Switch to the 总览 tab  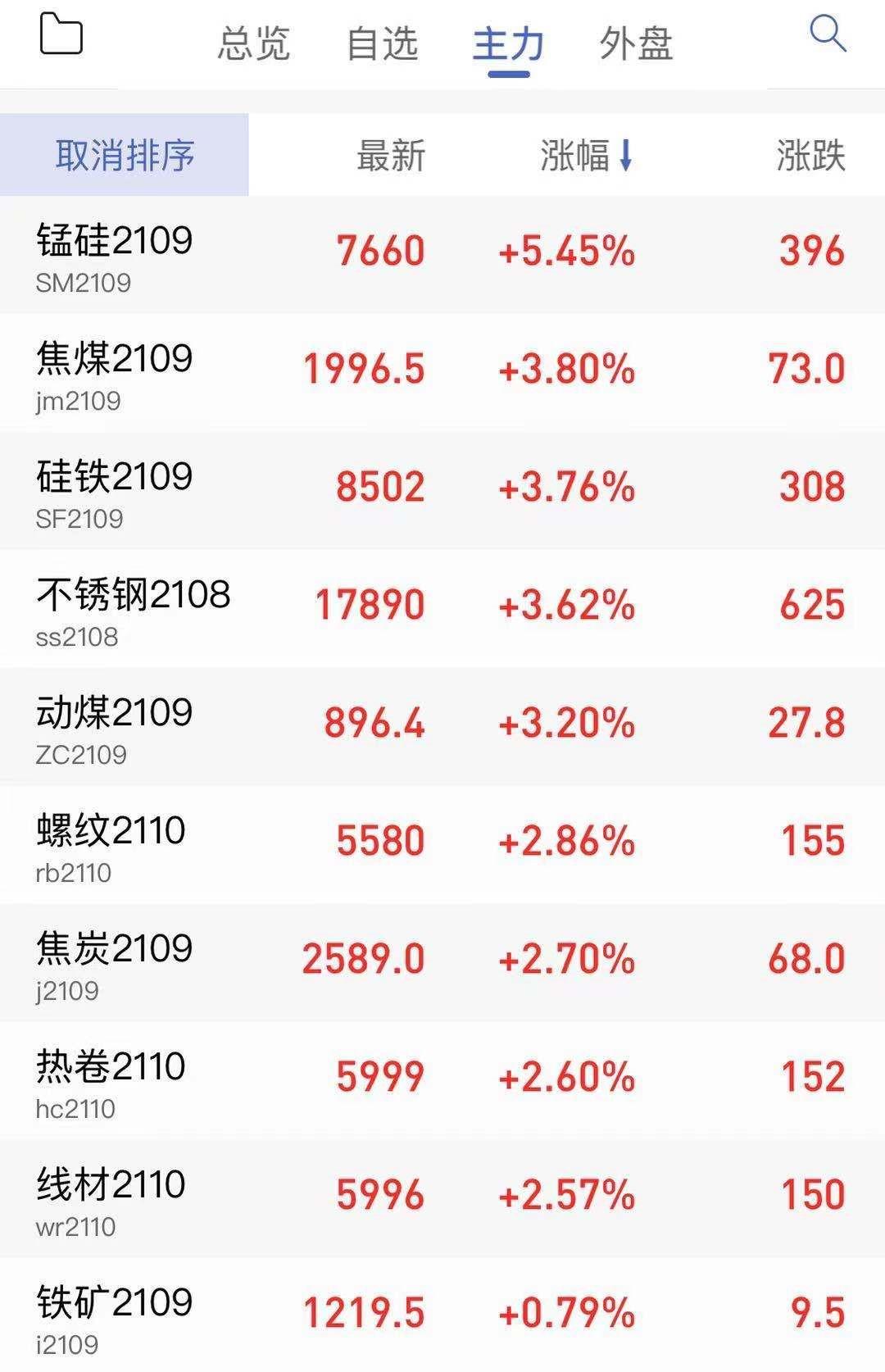point(253,43)
